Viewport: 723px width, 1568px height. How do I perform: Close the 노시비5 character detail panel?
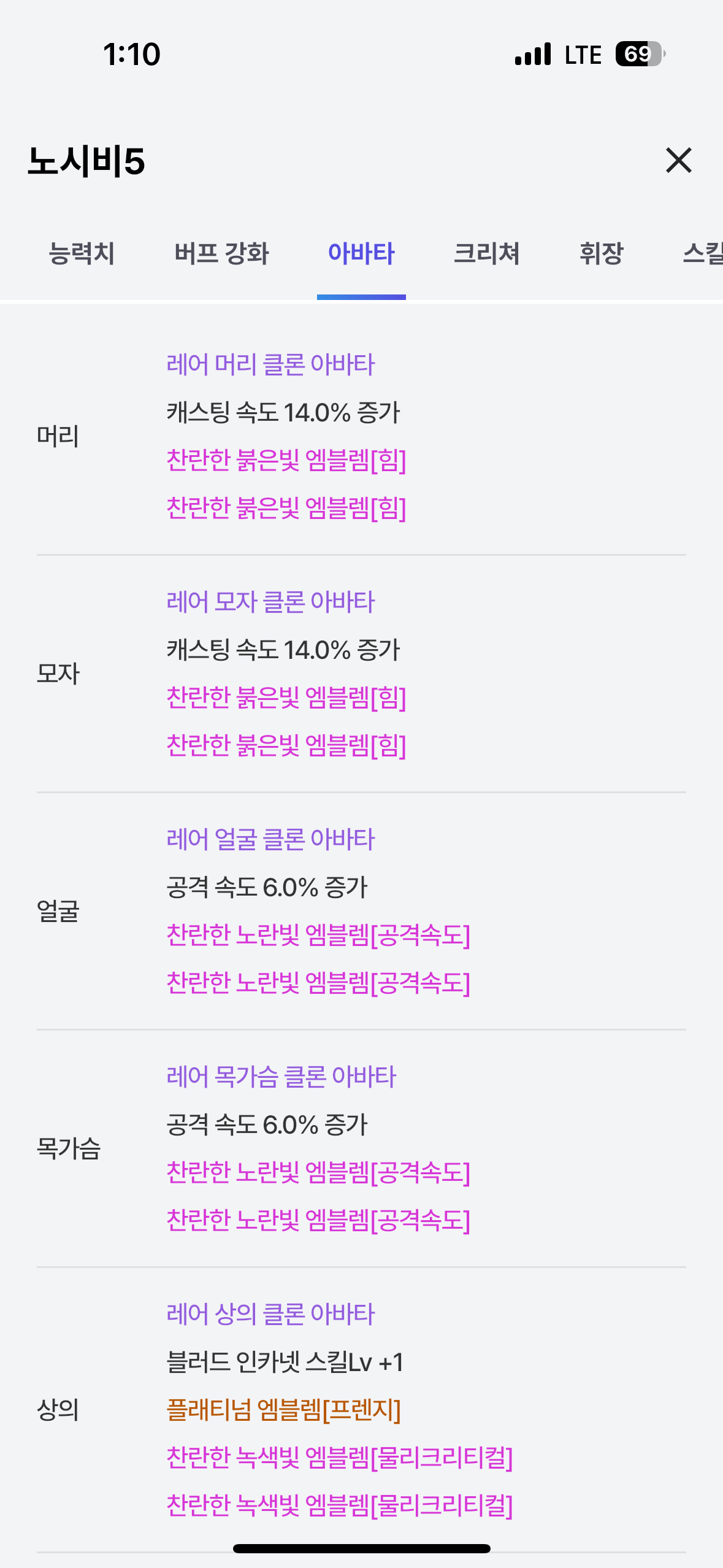pos(678,161)
